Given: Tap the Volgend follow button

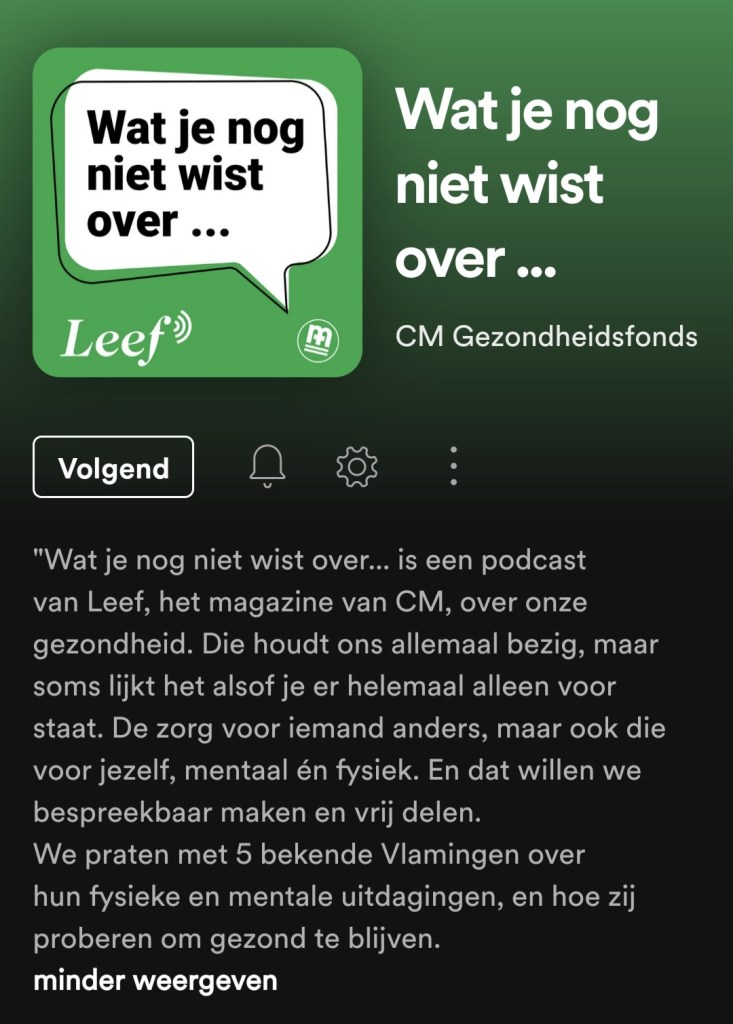Looking at the screenshot, I should tap(113, 467).
